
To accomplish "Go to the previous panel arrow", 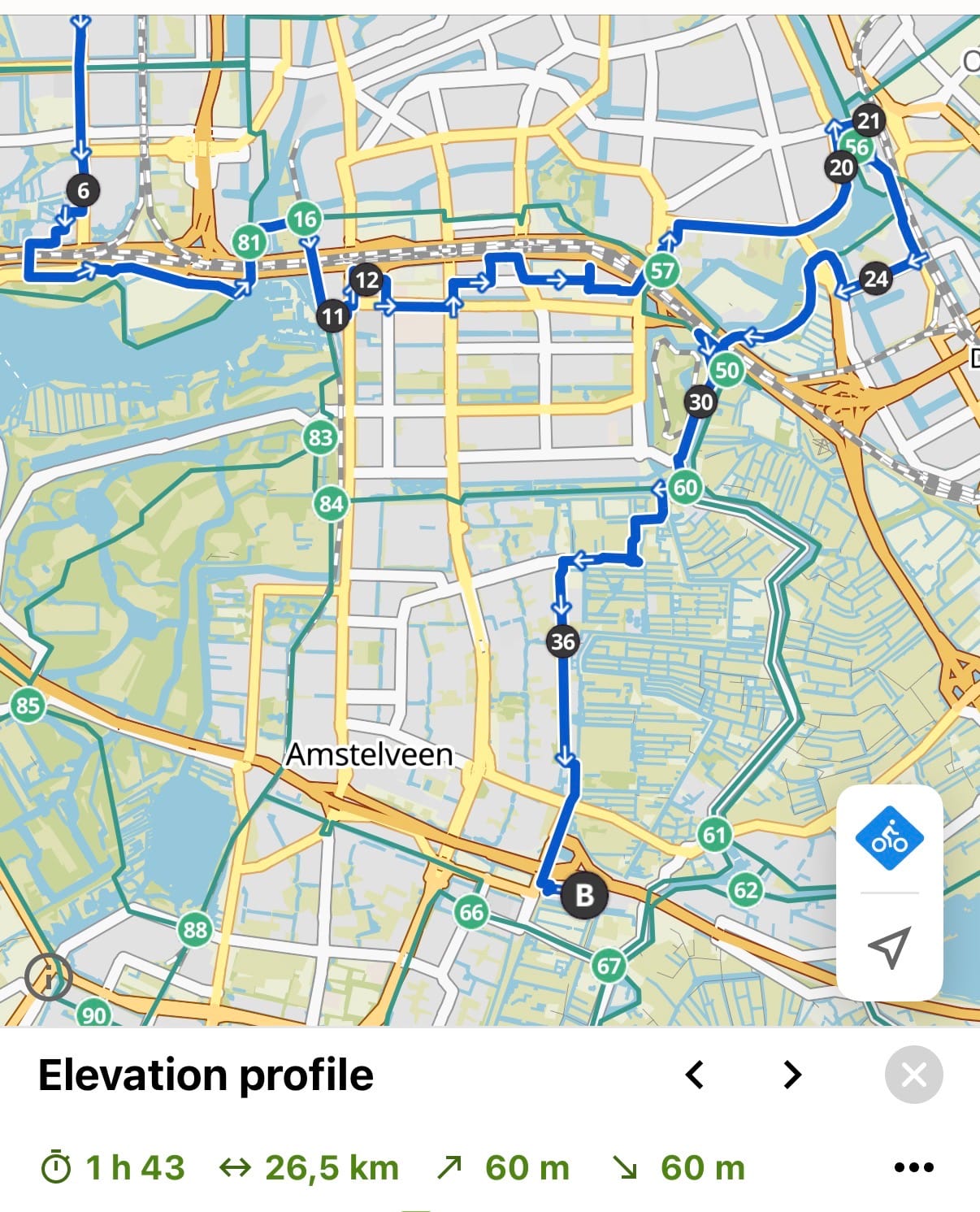I will [x=695, y=1075].
